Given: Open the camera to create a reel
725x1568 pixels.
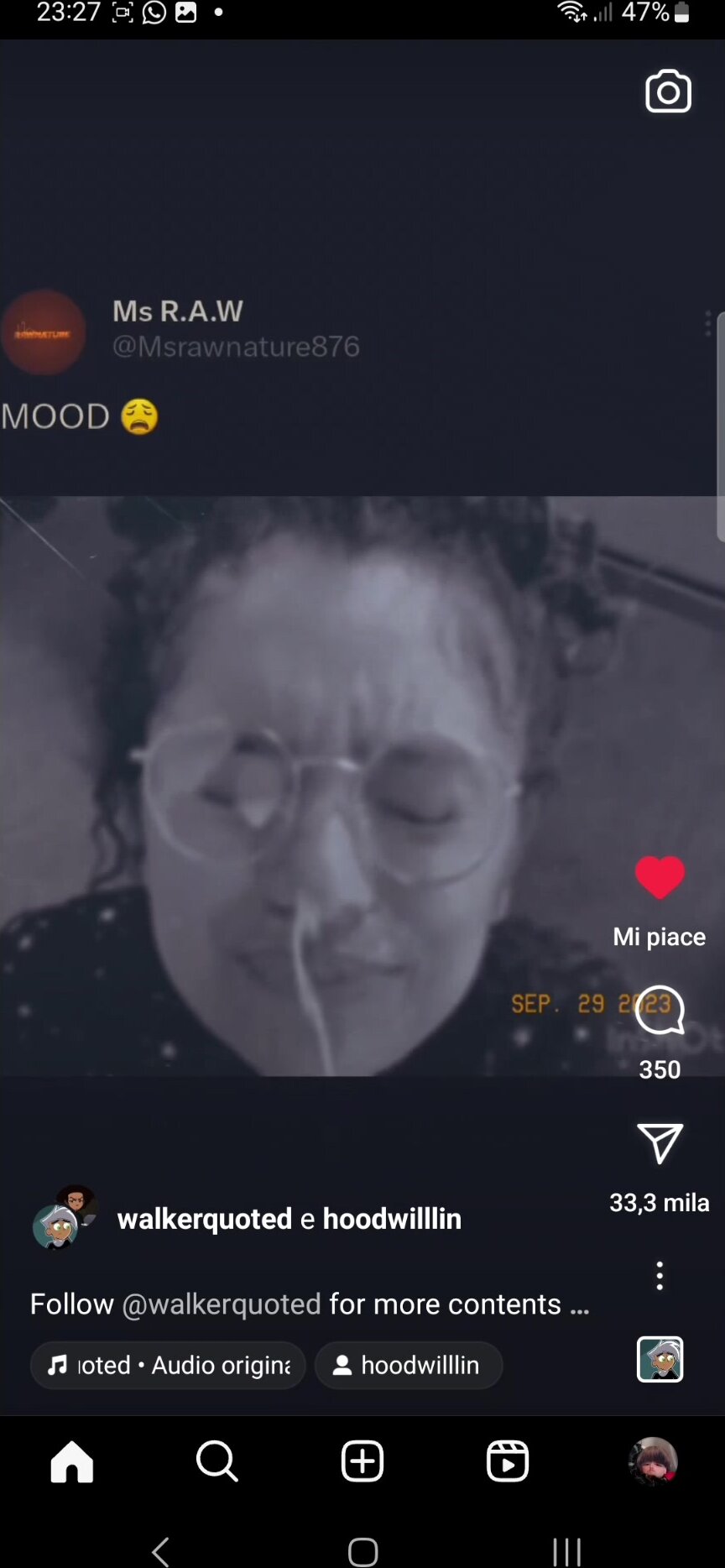Looking at the screenshot, I should pyautogui.click(x=668, y=91).
